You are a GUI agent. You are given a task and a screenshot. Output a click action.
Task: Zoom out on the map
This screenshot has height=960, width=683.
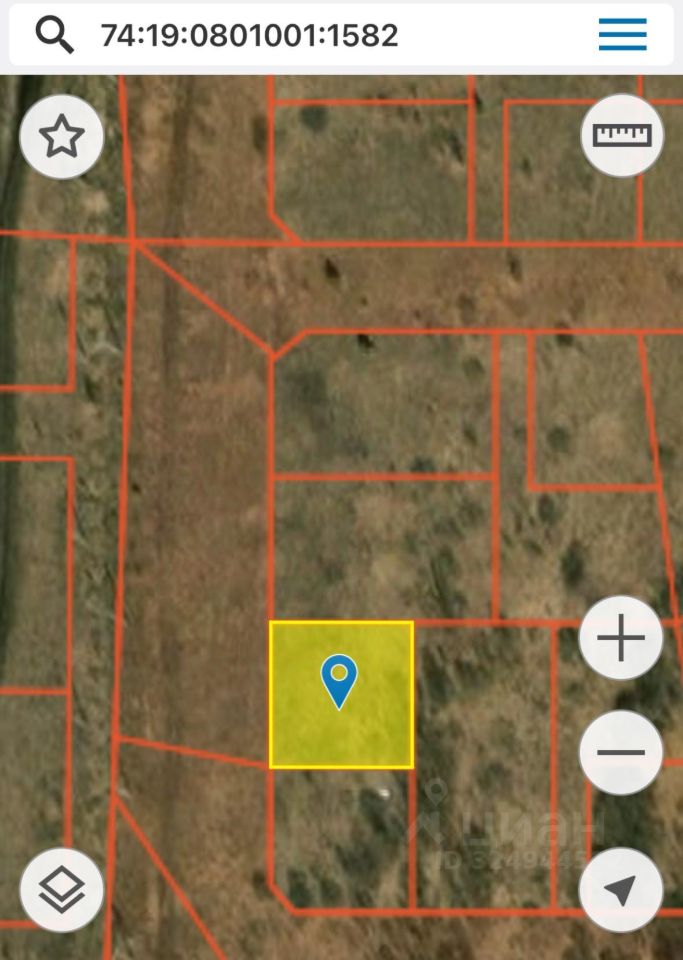[621, 753]
